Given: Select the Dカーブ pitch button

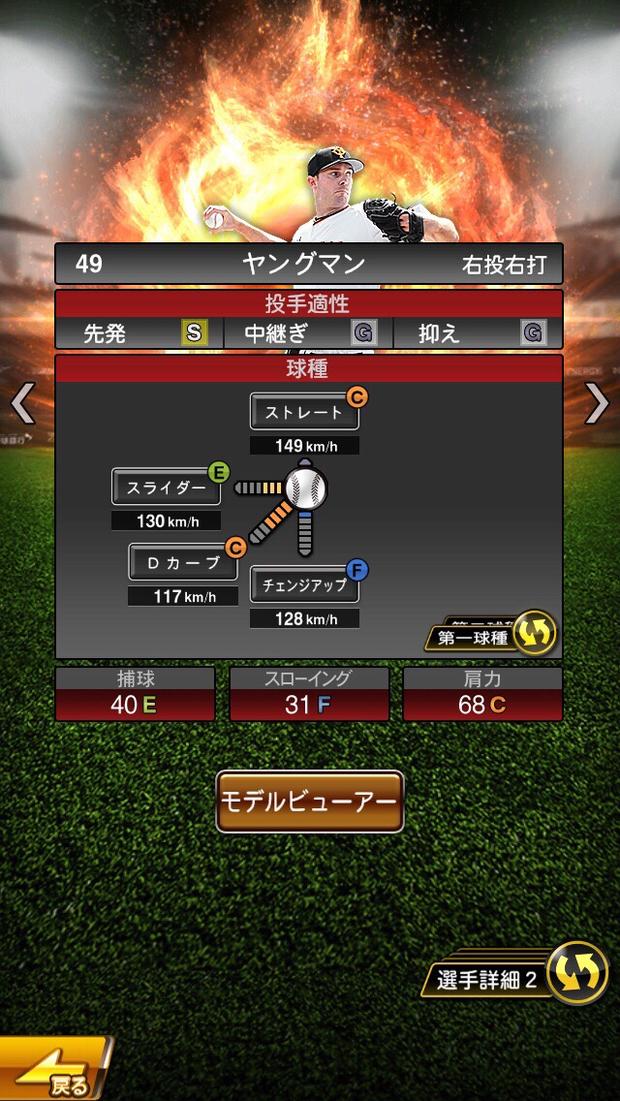Looking at the screenshot, I should [x=183, y=562].
